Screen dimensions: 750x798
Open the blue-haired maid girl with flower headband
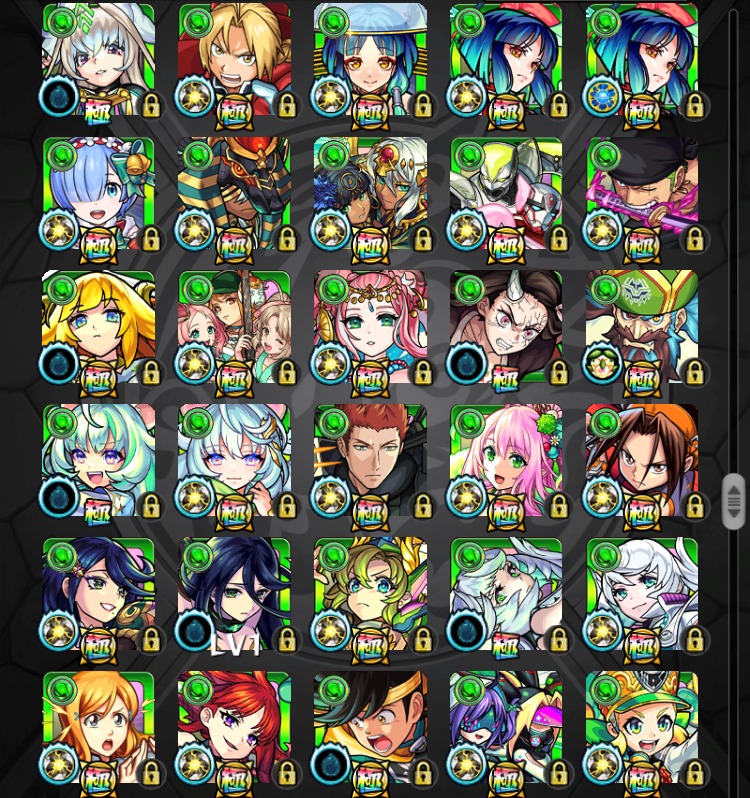[x=98, y=193]
